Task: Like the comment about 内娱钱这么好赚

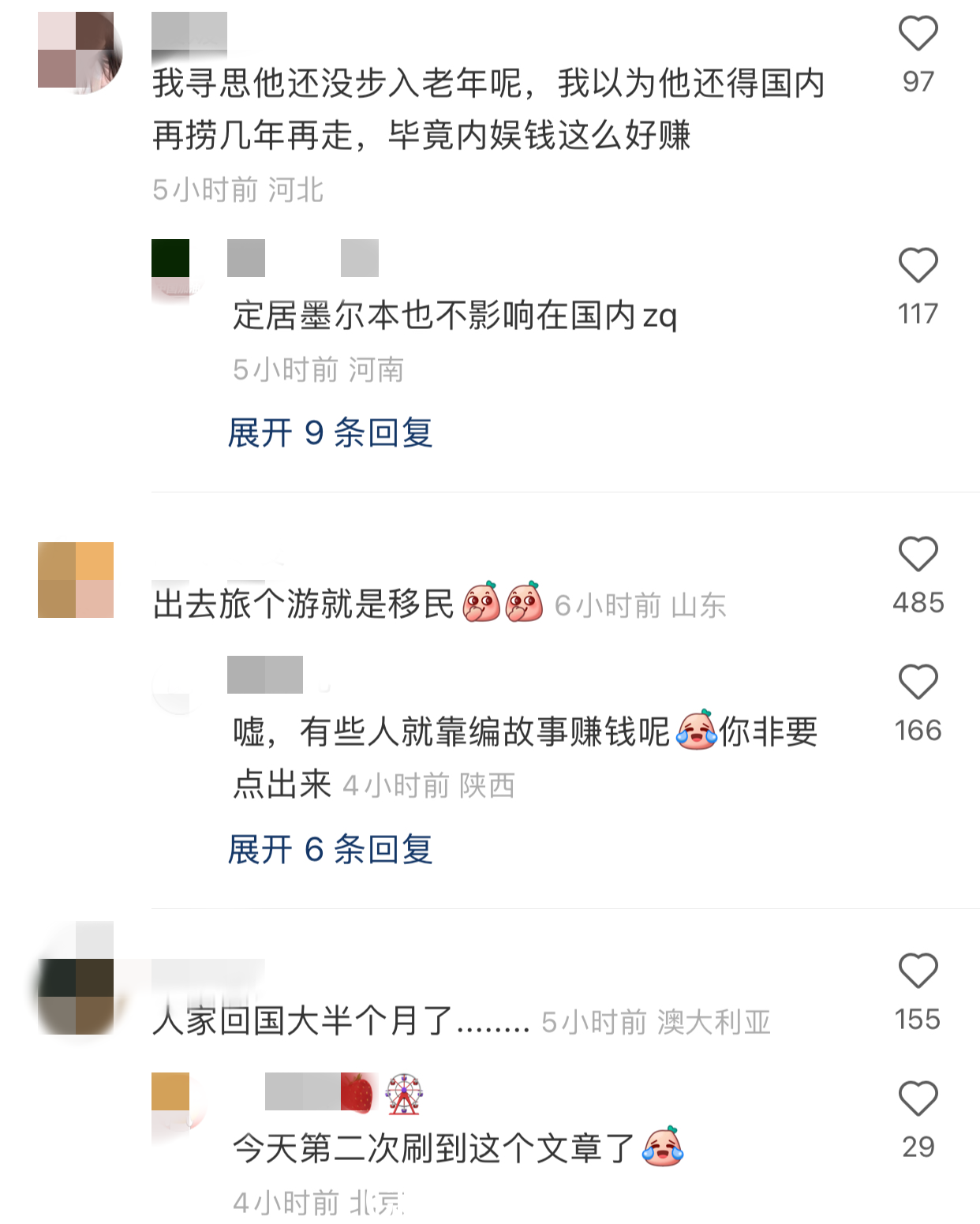Action: [918, 34]
